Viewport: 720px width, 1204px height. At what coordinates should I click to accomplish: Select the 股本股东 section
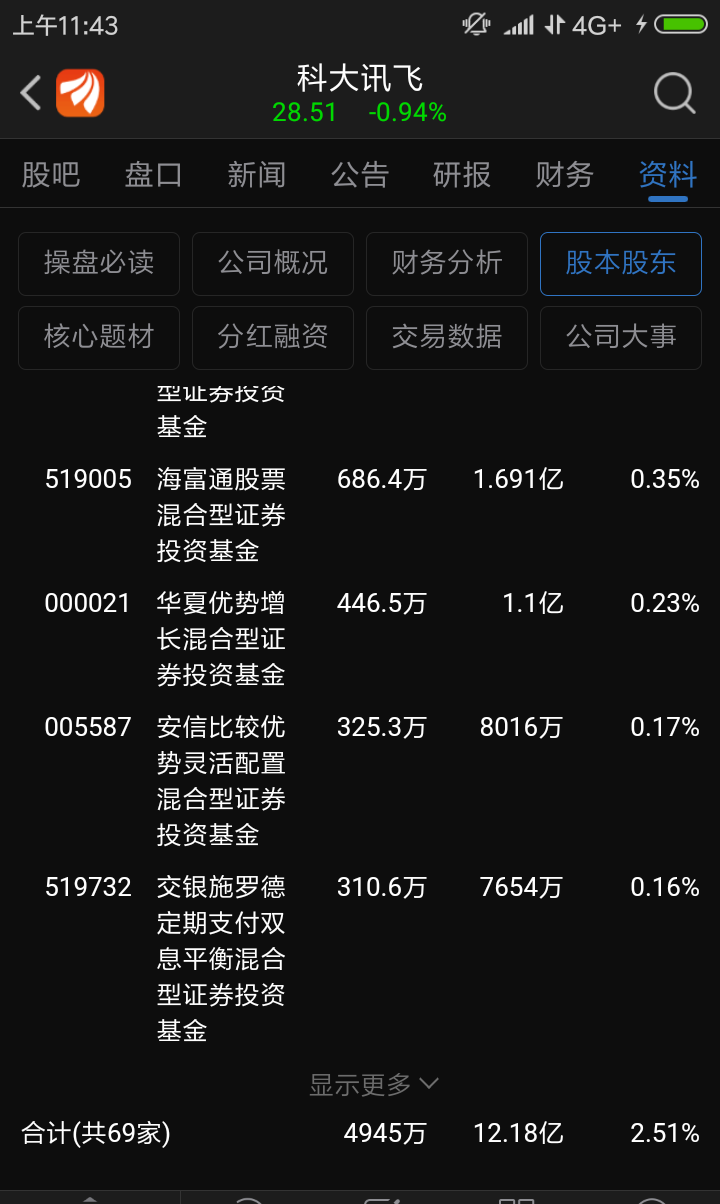620,264
